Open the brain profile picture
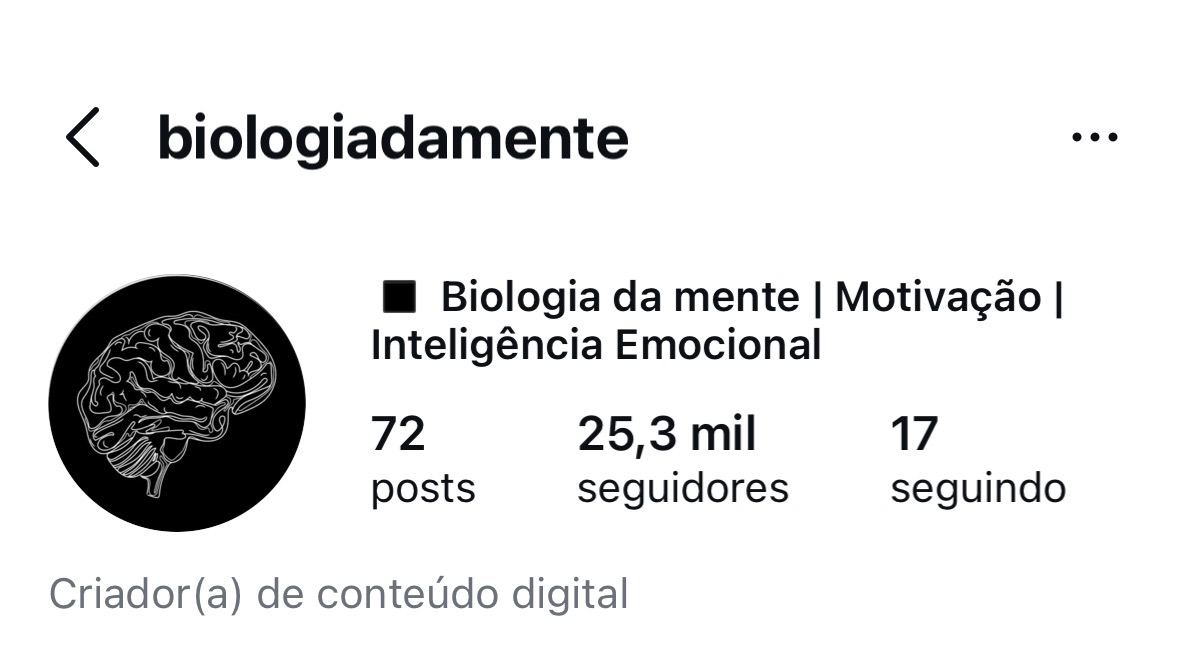 click(x=177, y=403)
